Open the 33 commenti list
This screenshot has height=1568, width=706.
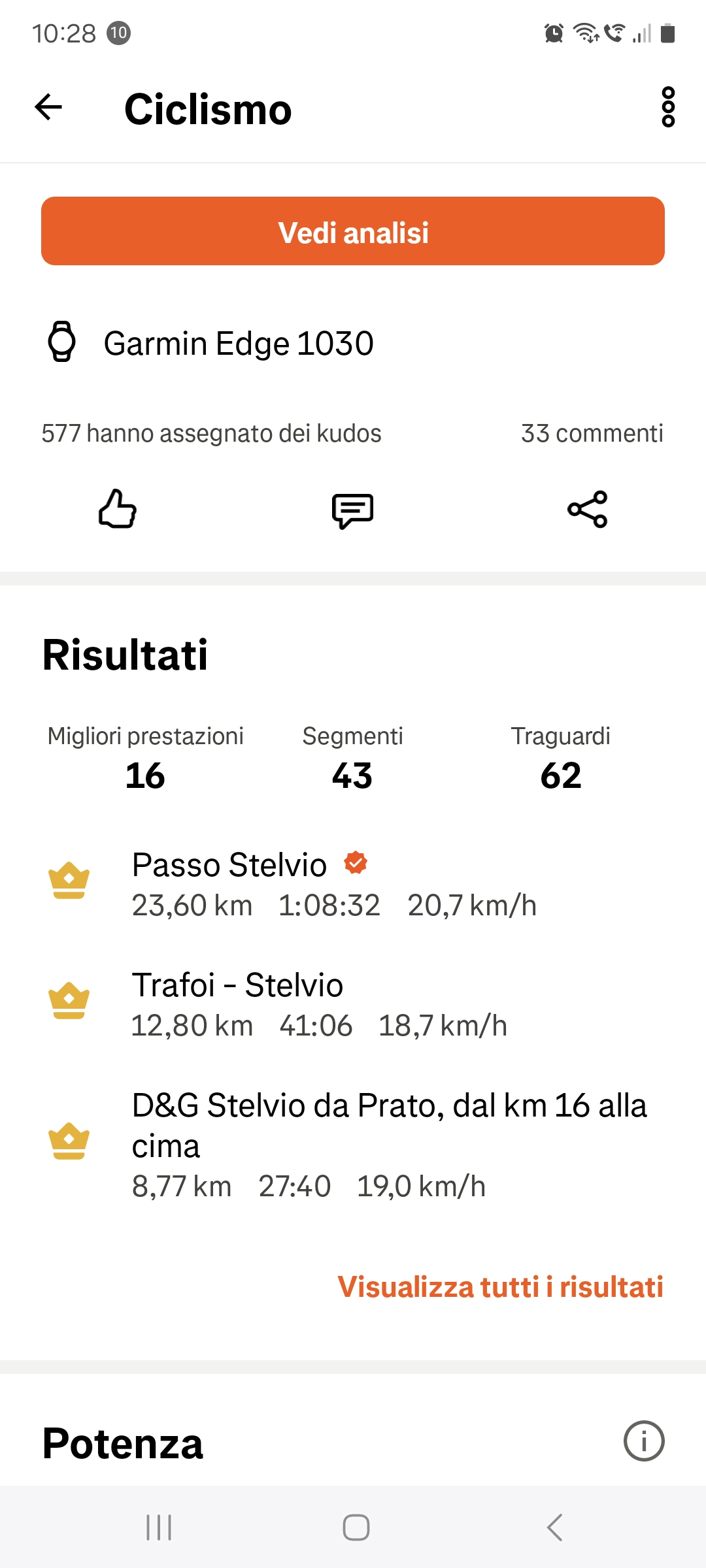pos(592,434)
